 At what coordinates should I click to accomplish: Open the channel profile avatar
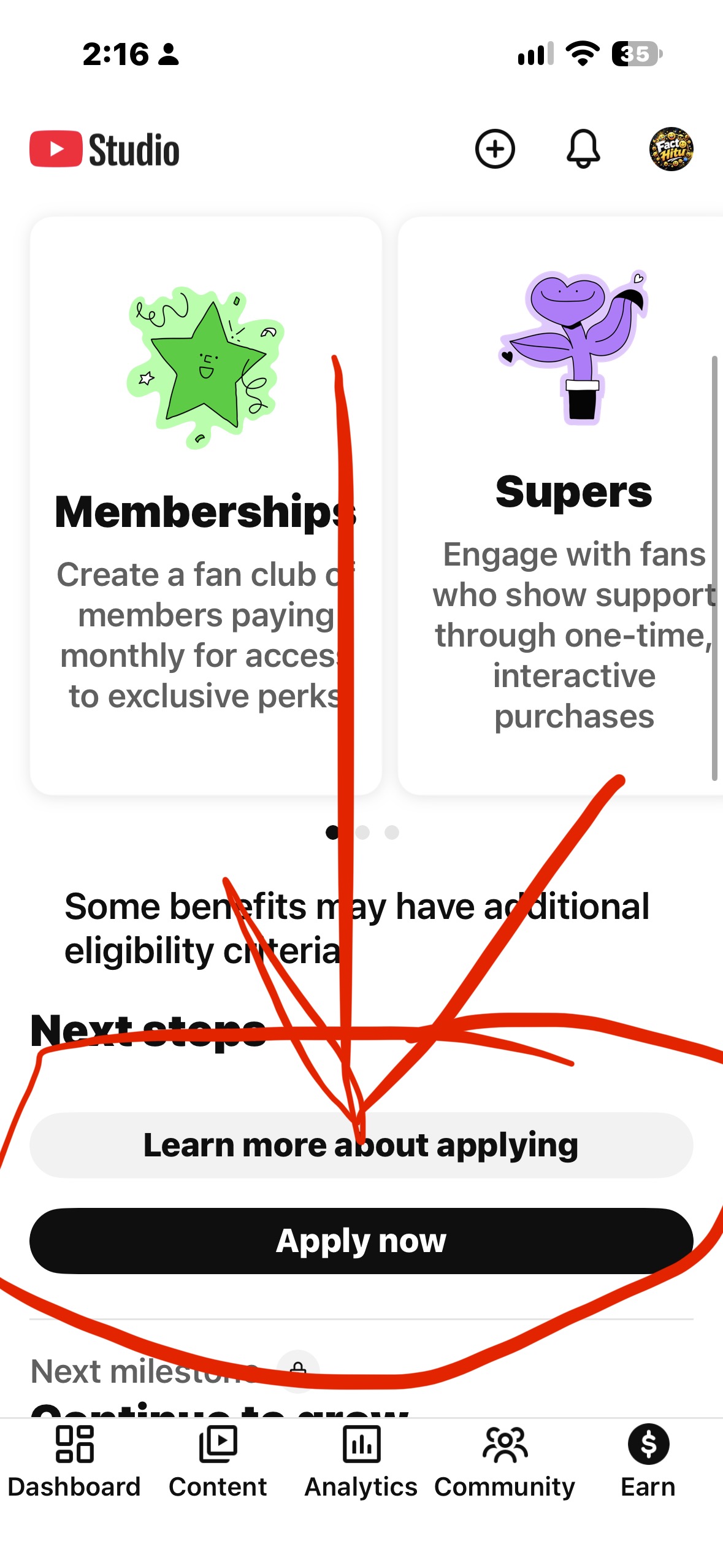(x=671, y=149)
